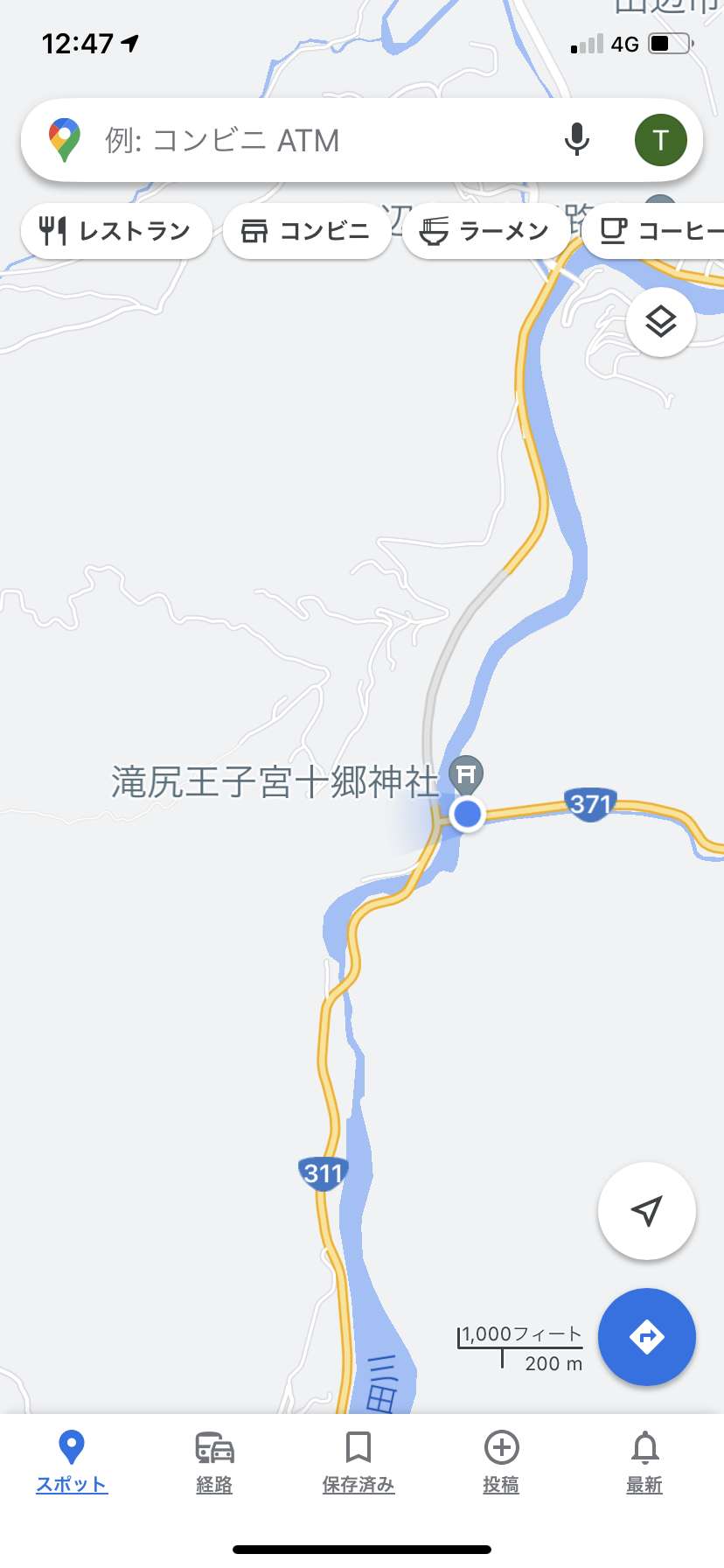The width and height of the screenshot is (724, 1568).
Task: Open directions with the blue arrow button
Action: 646,1337
